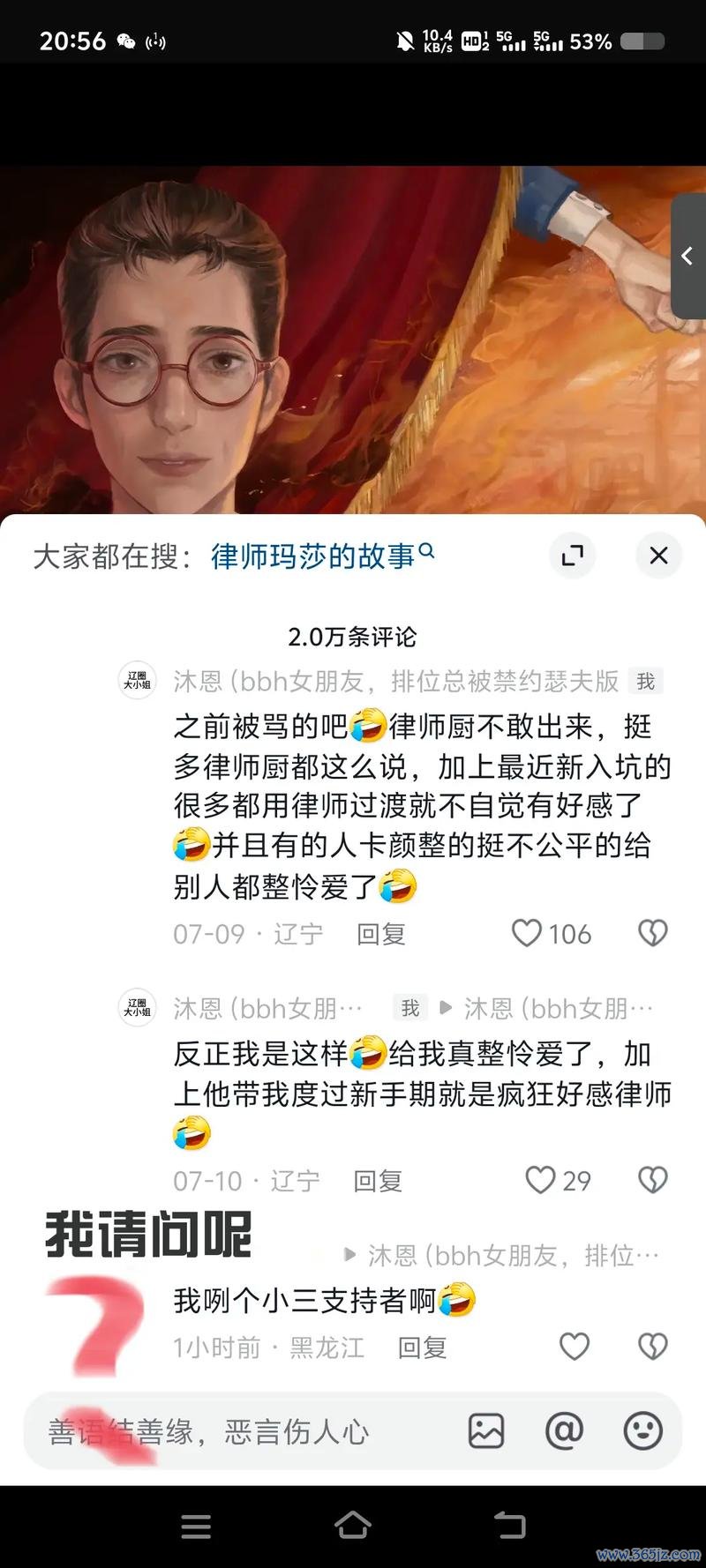Open the search suggestion 律师玛莎的故事
Viewport: 706px width, 1568px height.
click(x=313, y=556)
